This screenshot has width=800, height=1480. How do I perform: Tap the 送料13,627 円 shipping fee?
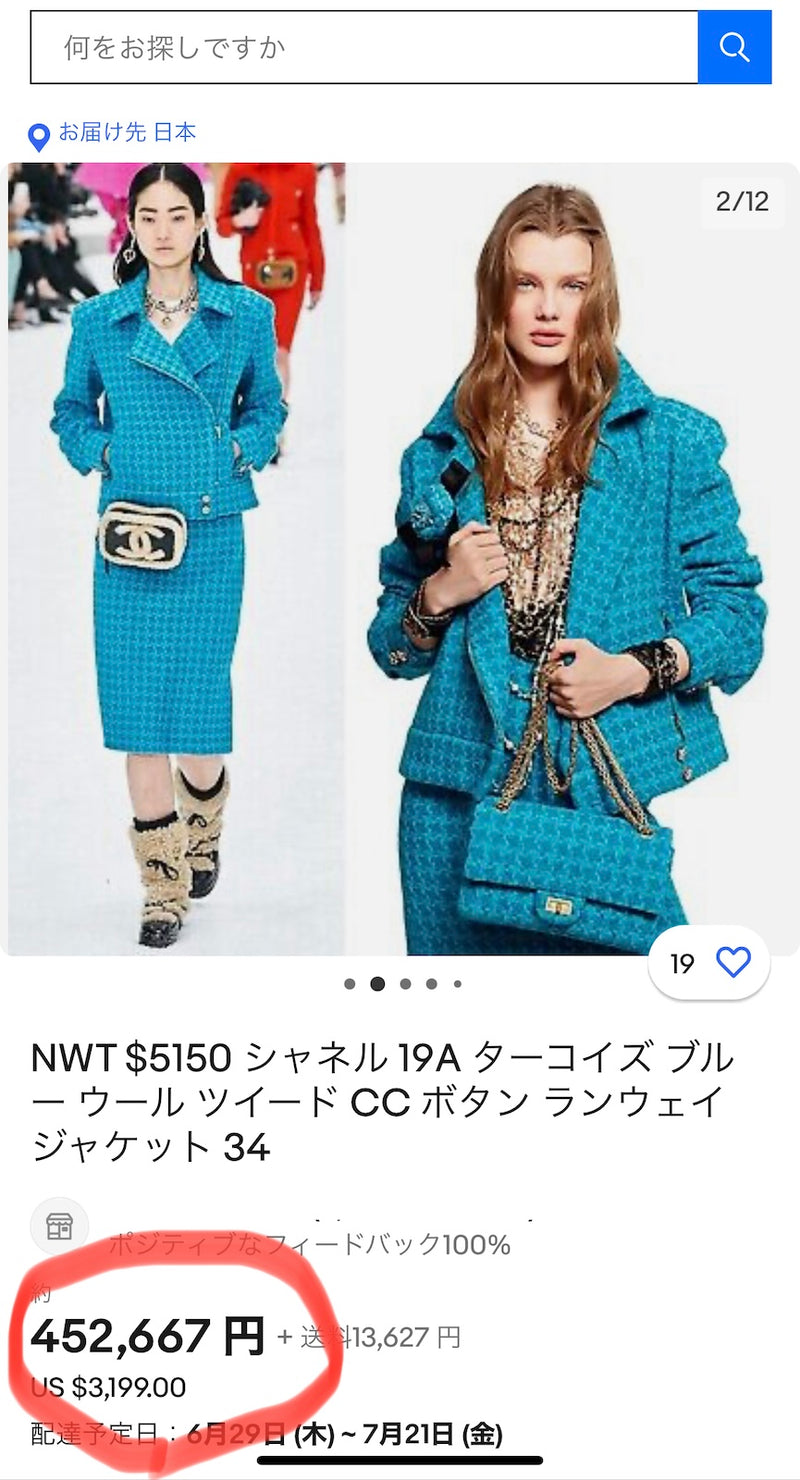[x=370, y=1337]
